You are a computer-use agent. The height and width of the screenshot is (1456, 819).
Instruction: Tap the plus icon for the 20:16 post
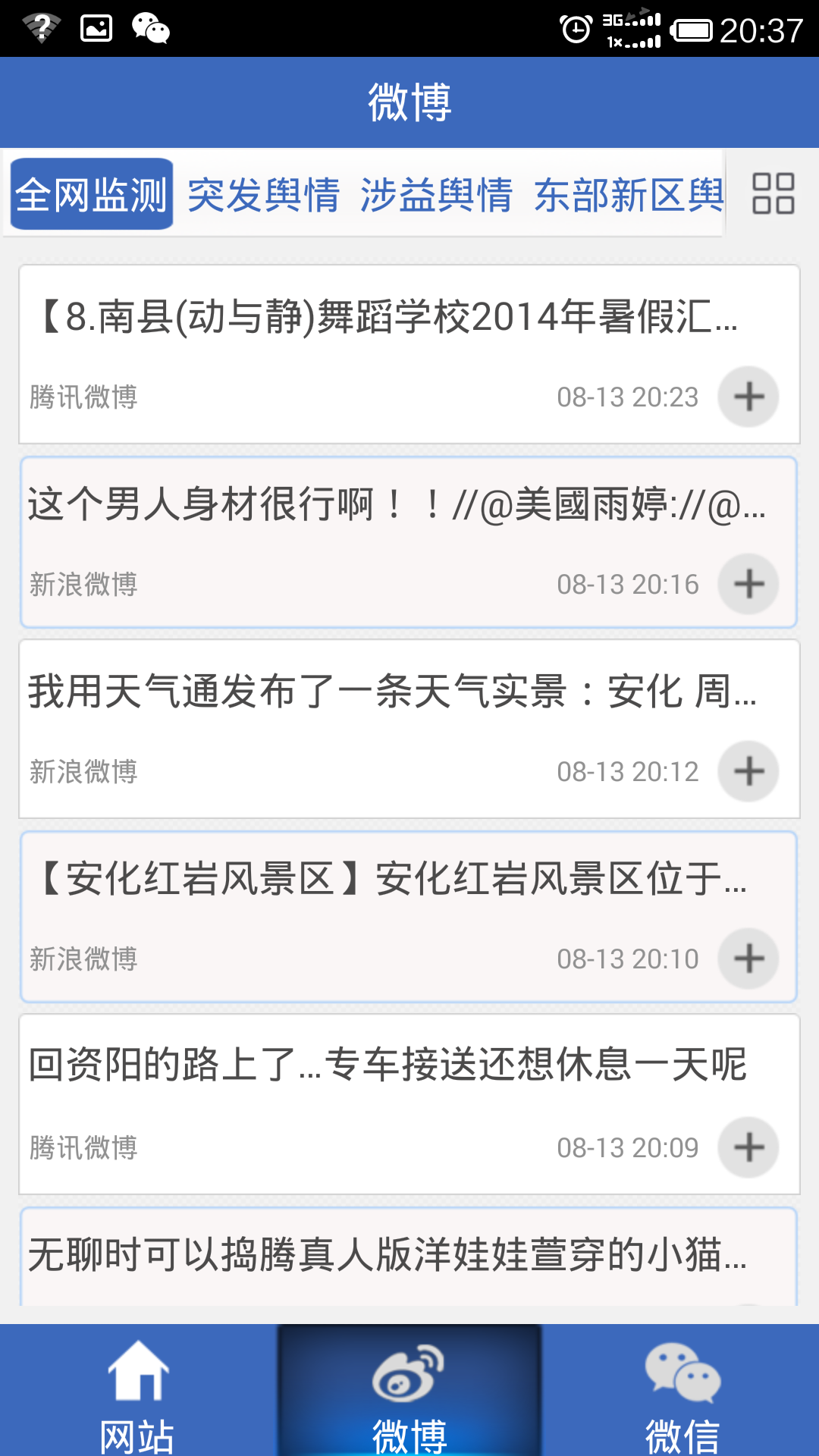pyautogui.click(x=748, y=584)
